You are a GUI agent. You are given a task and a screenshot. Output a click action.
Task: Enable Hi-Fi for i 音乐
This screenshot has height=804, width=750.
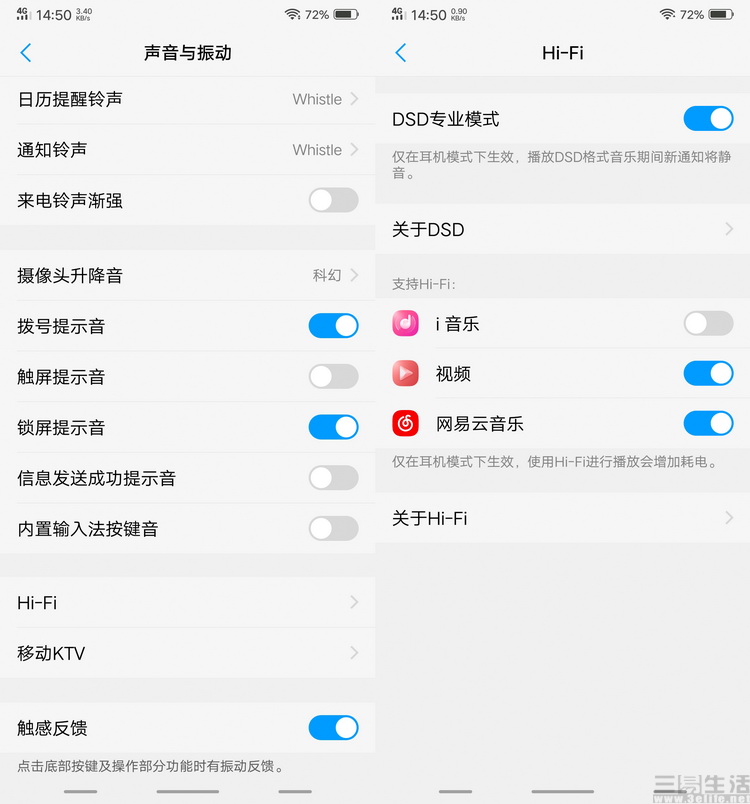coord(708,323)
